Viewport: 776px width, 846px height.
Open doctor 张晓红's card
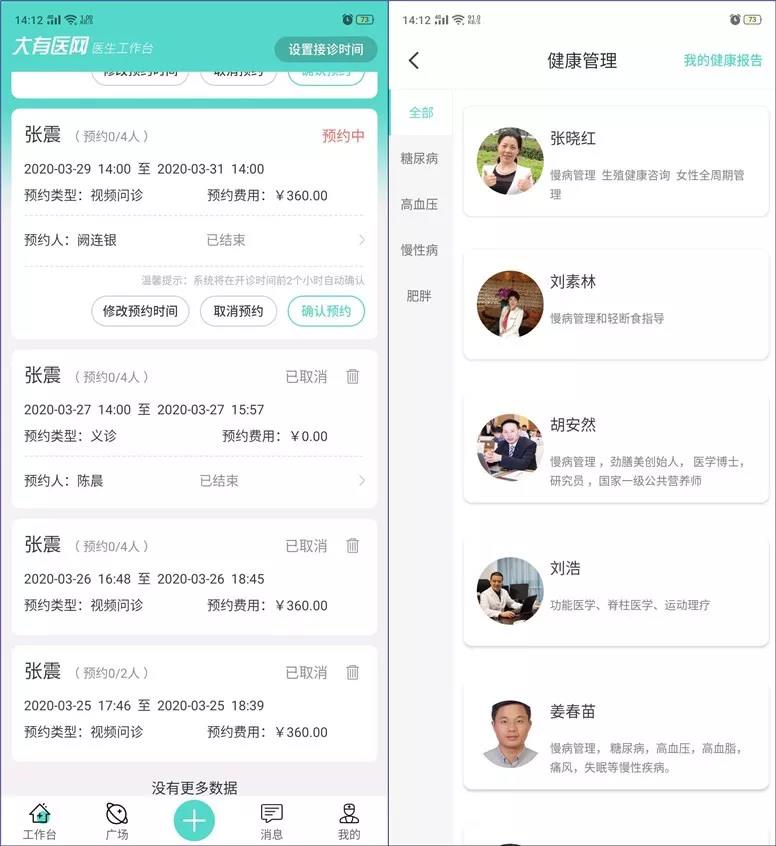coord(615,162)
